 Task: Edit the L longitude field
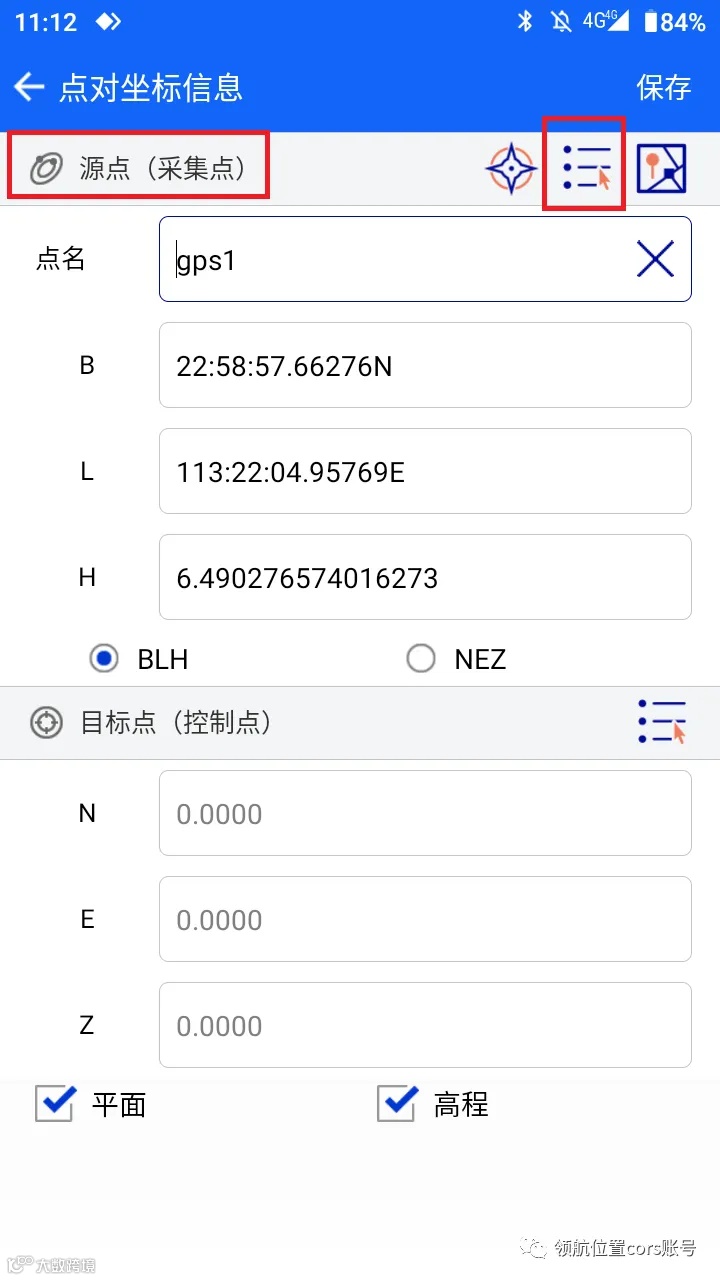(x=425, y=472)
